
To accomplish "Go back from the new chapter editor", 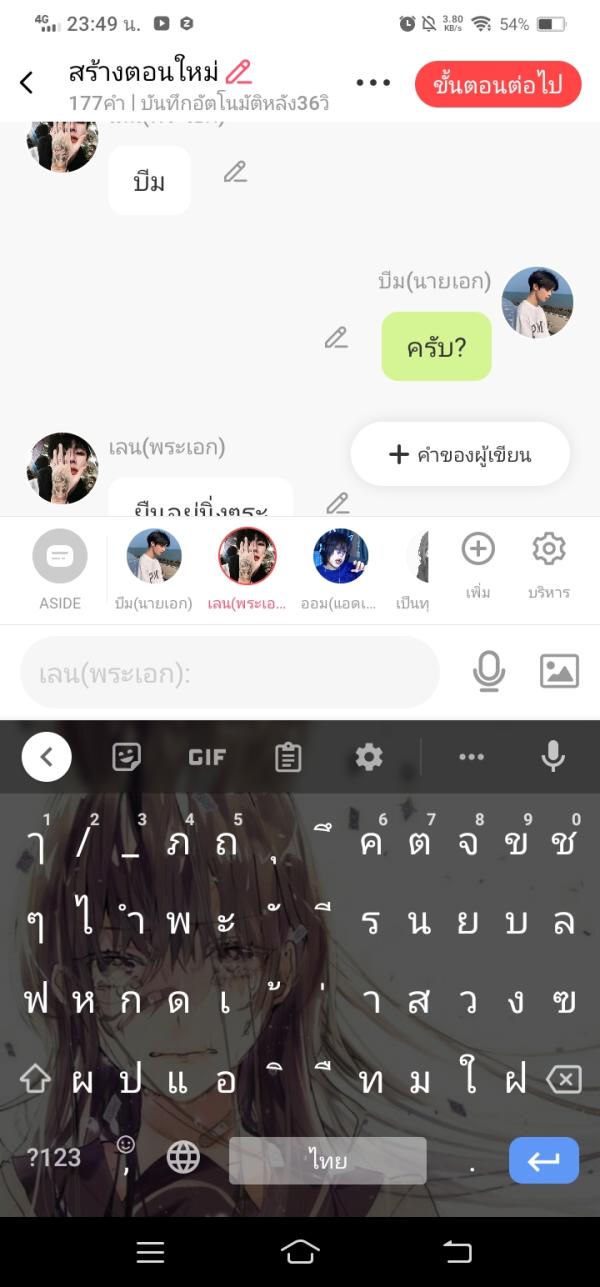I will point(27,83).
